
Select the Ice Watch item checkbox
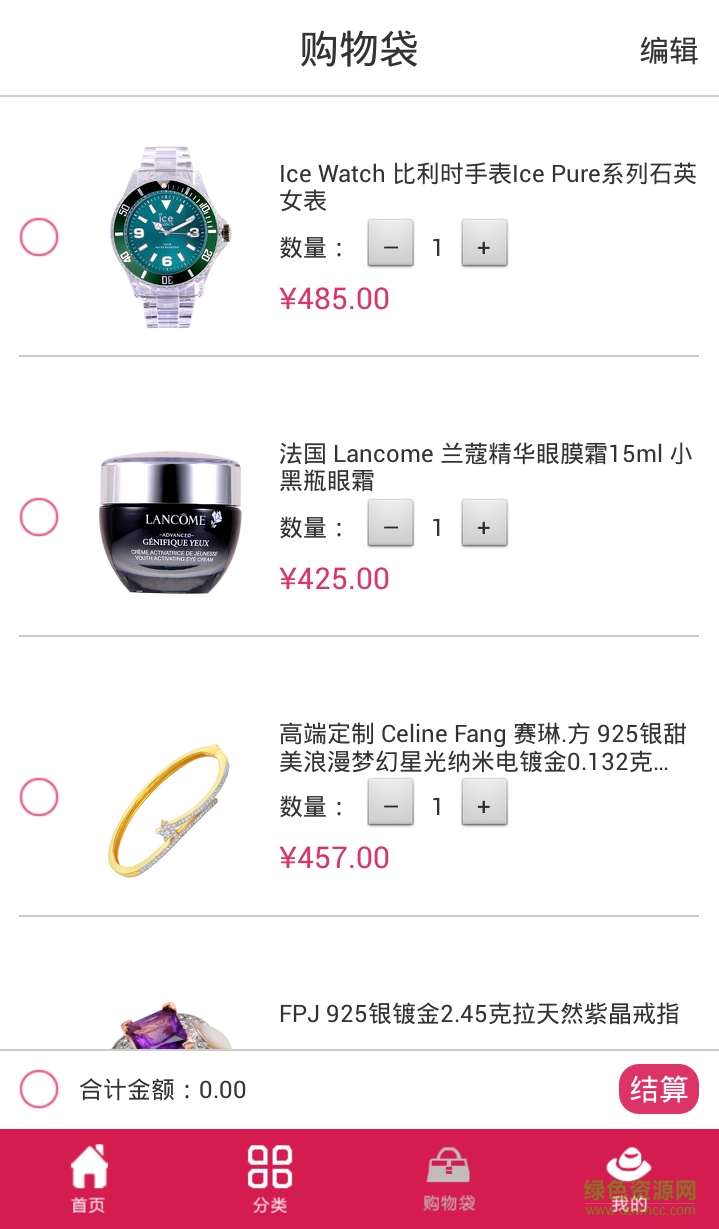(x=39, y=238)
